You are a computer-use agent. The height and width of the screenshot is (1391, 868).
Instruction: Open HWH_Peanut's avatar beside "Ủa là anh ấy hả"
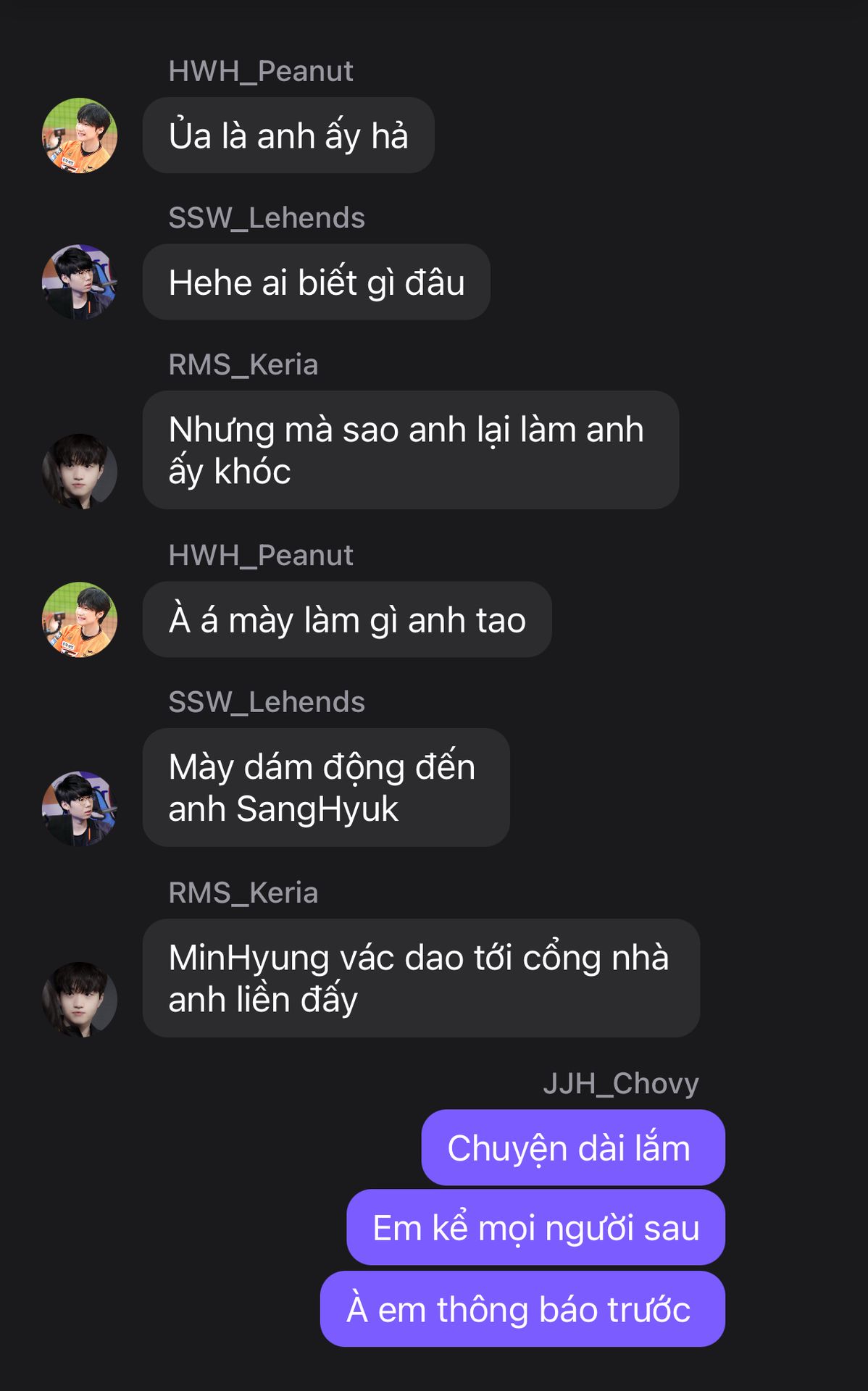click(80, 135)
